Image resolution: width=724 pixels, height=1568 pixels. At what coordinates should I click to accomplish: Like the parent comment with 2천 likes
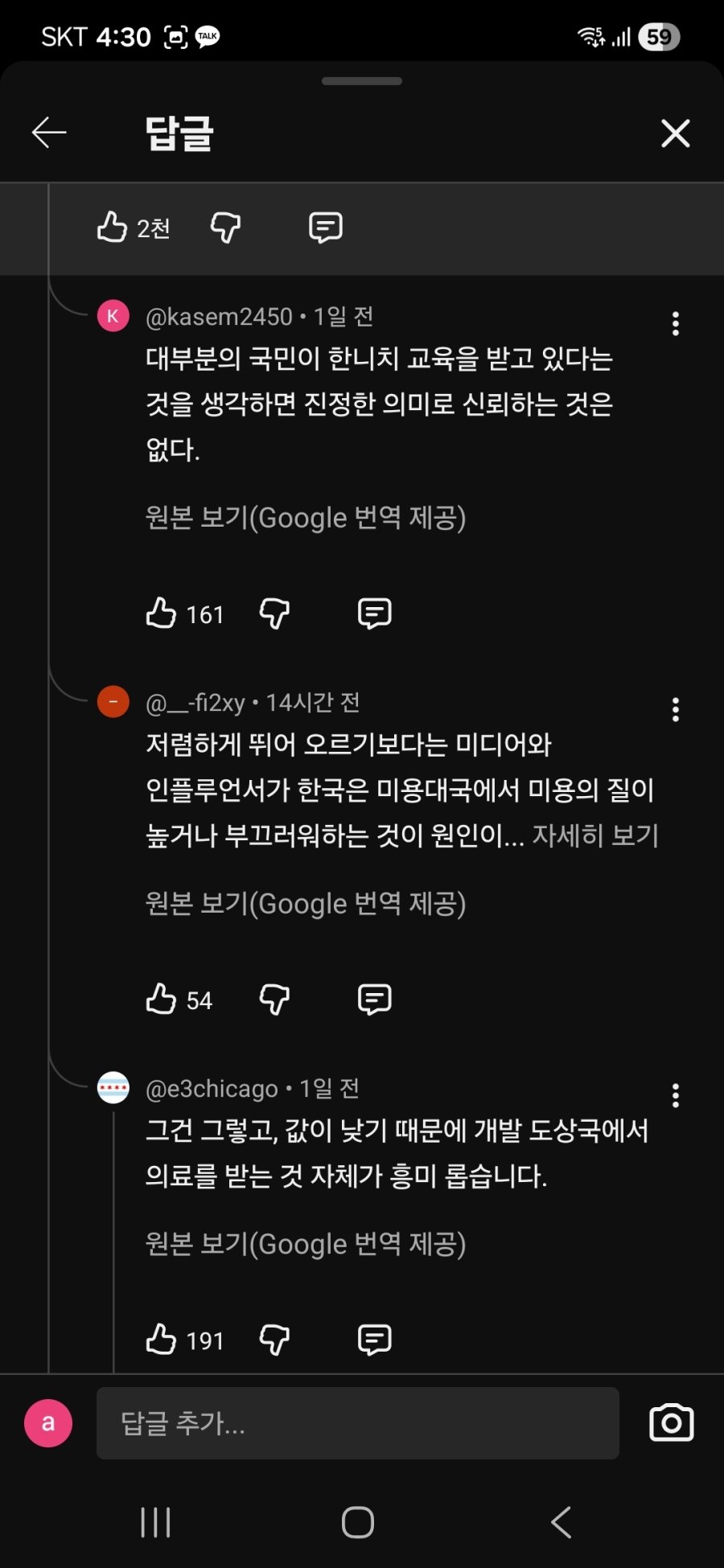113,228
